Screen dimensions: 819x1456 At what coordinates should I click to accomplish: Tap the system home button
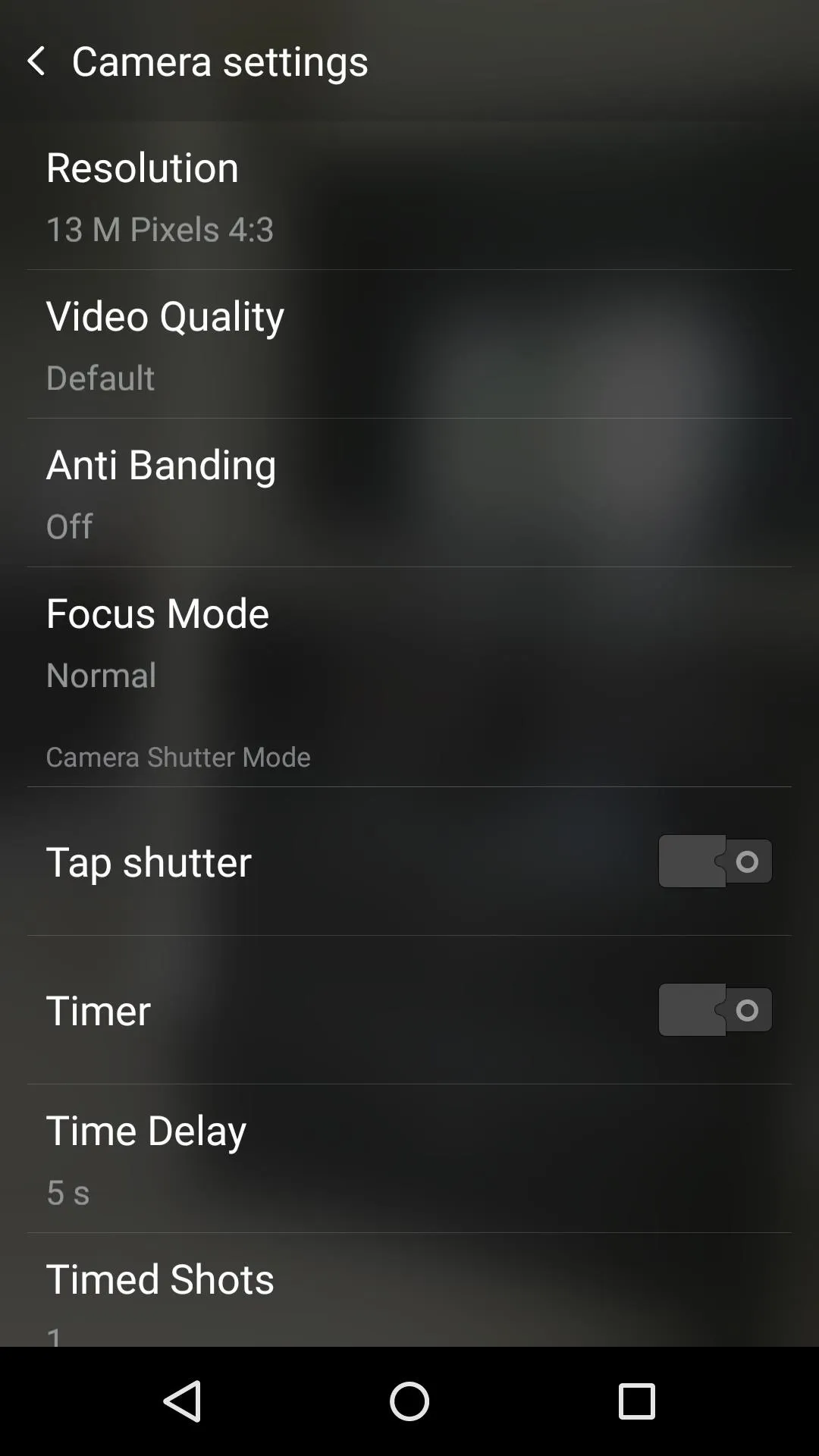click(x=409, y=1401)
